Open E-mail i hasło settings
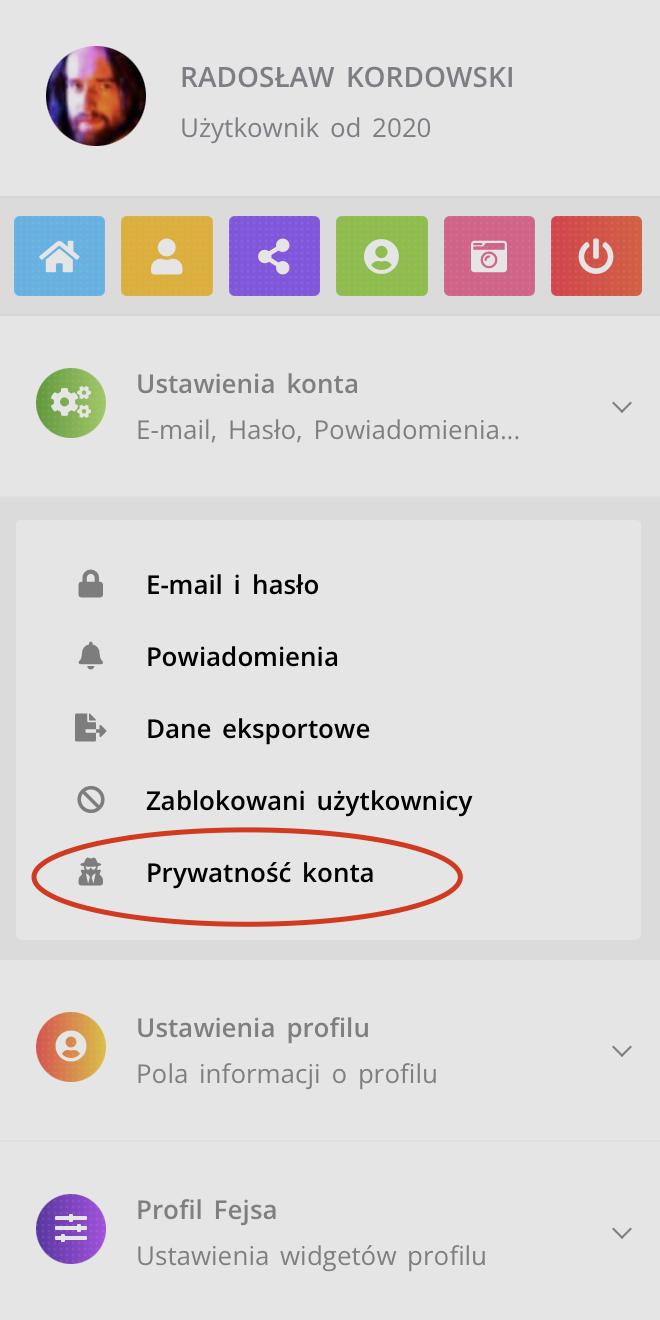 pyautogui.click(x=232, y=585)
